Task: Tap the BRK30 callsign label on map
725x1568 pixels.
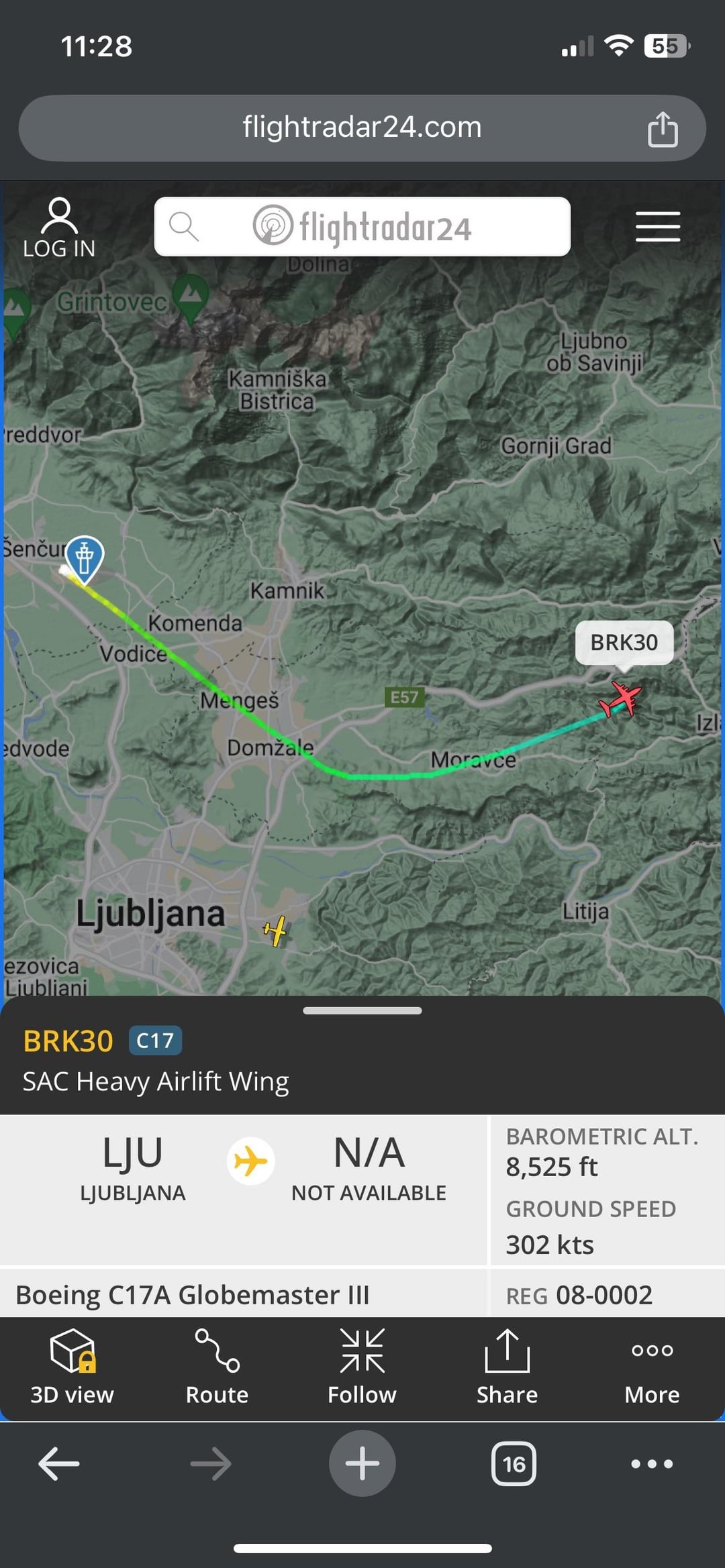Action: (624, 643)
